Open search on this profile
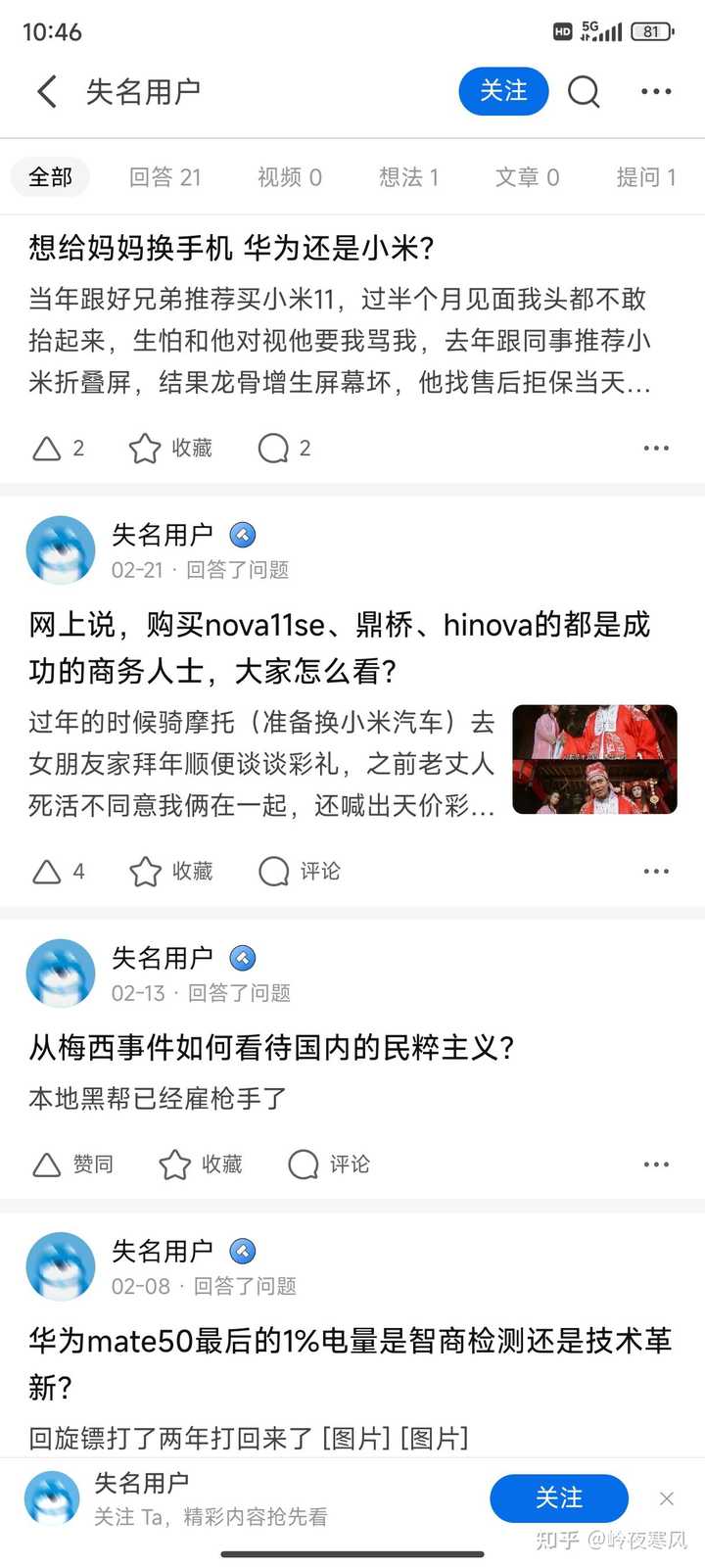705x1568 pixels. tap(584, 91)
